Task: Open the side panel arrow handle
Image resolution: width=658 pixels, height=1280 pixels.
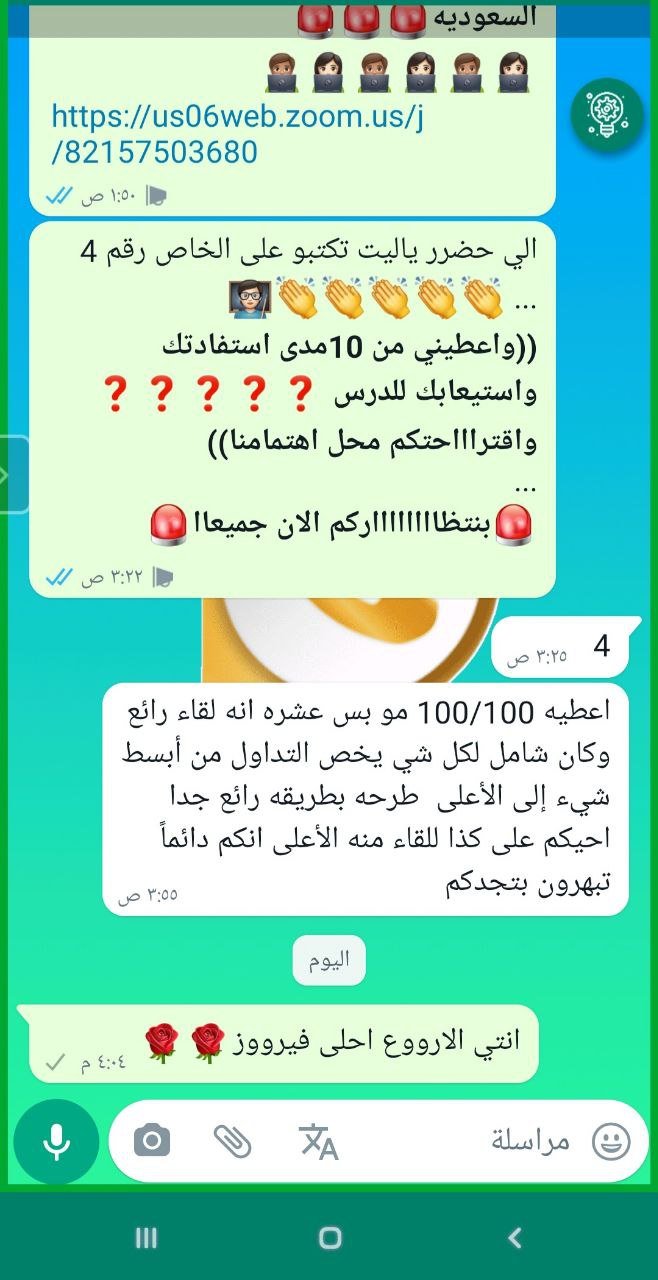Action: 10,474
